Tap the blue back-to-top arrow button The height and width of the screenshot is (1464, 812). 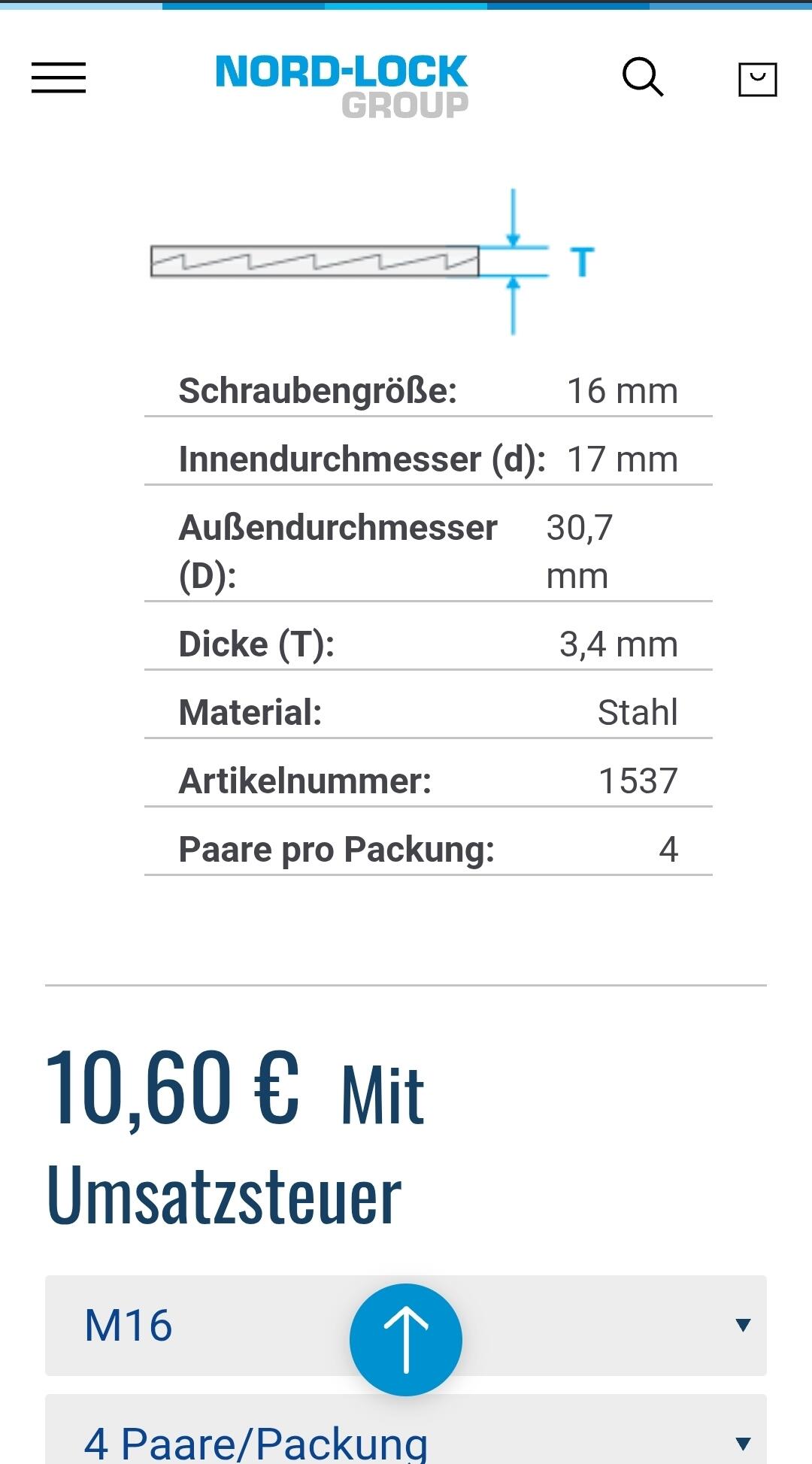[406, 1340]
